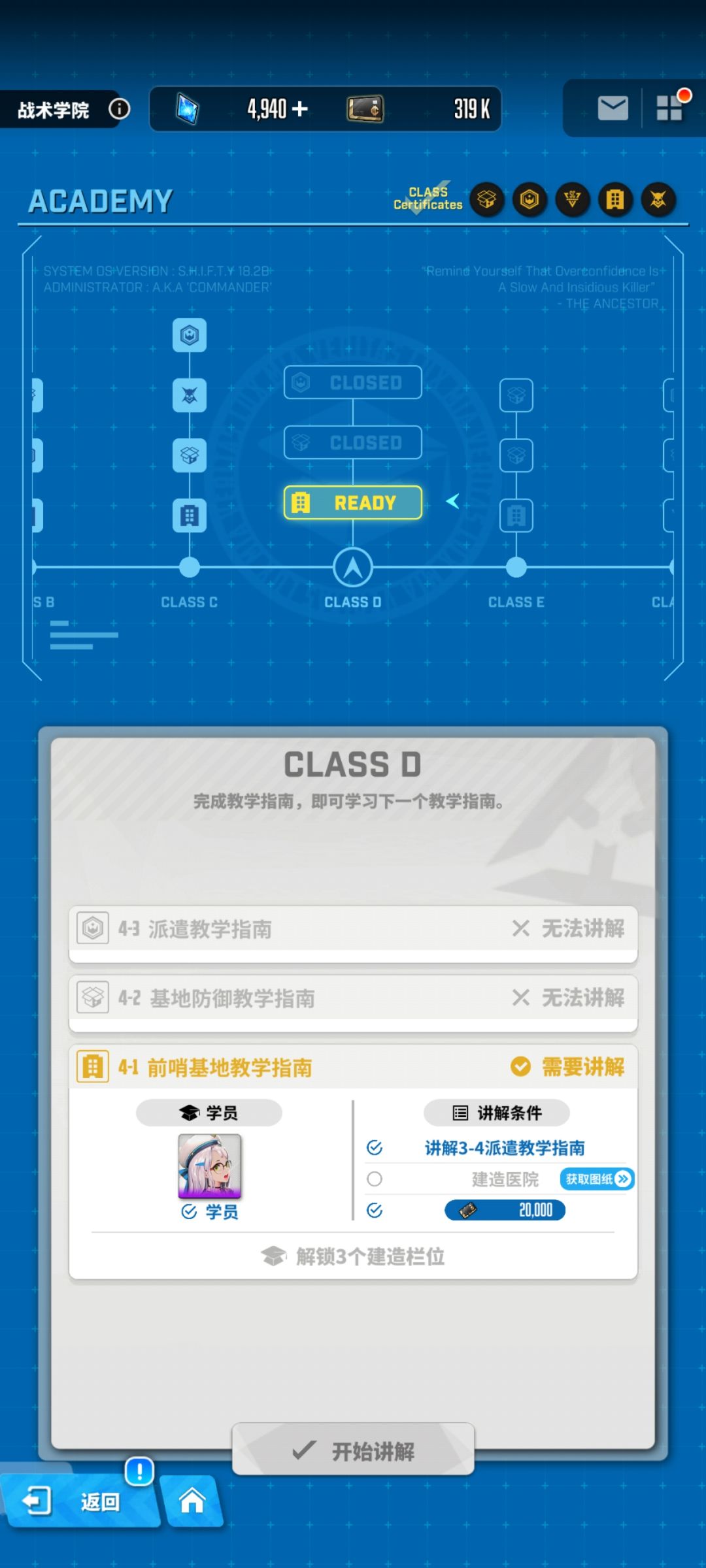
Task: Click the SC emblem certificate icon
Action: pyautogui.click(x=572, y=200)
